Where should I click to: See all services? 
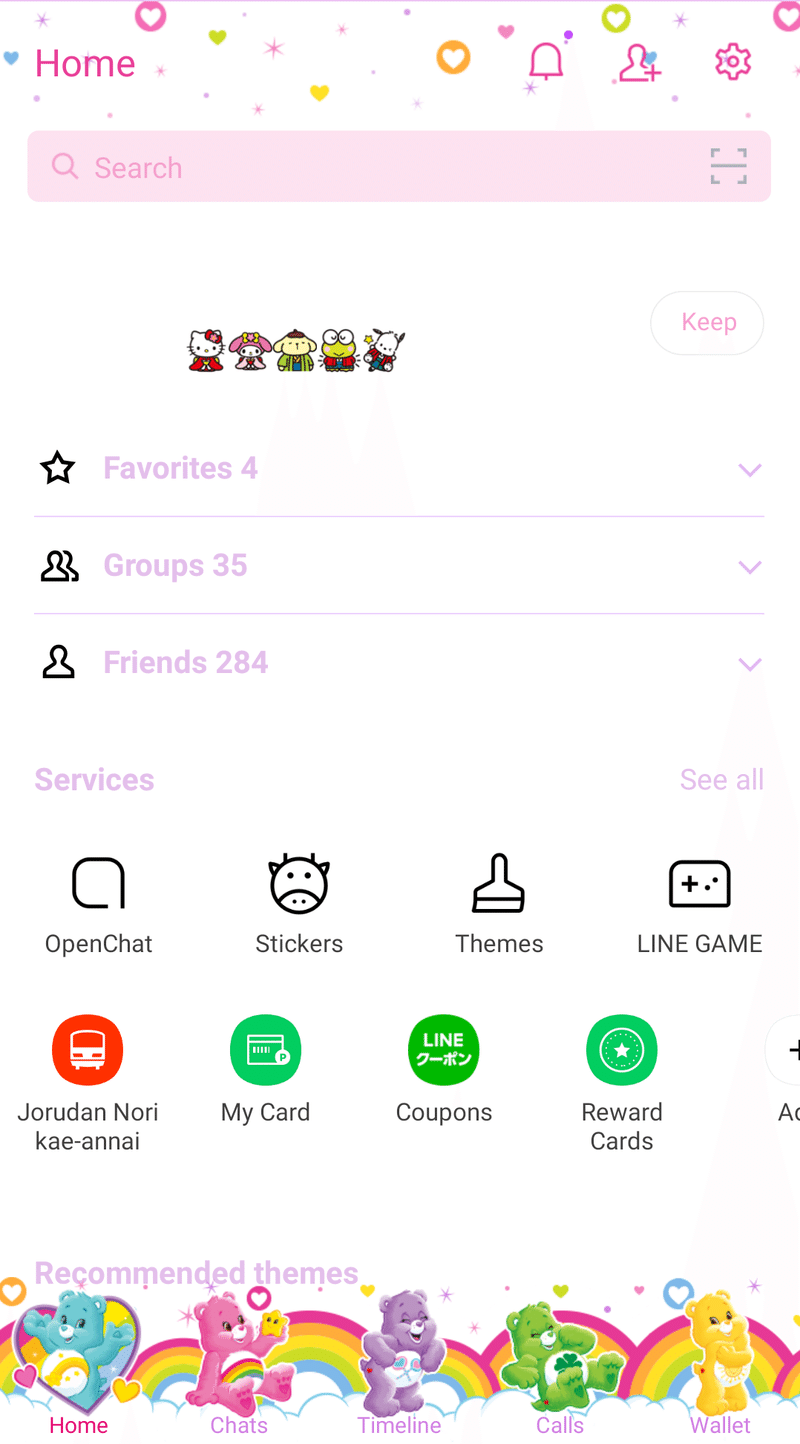tap(721, 779)
